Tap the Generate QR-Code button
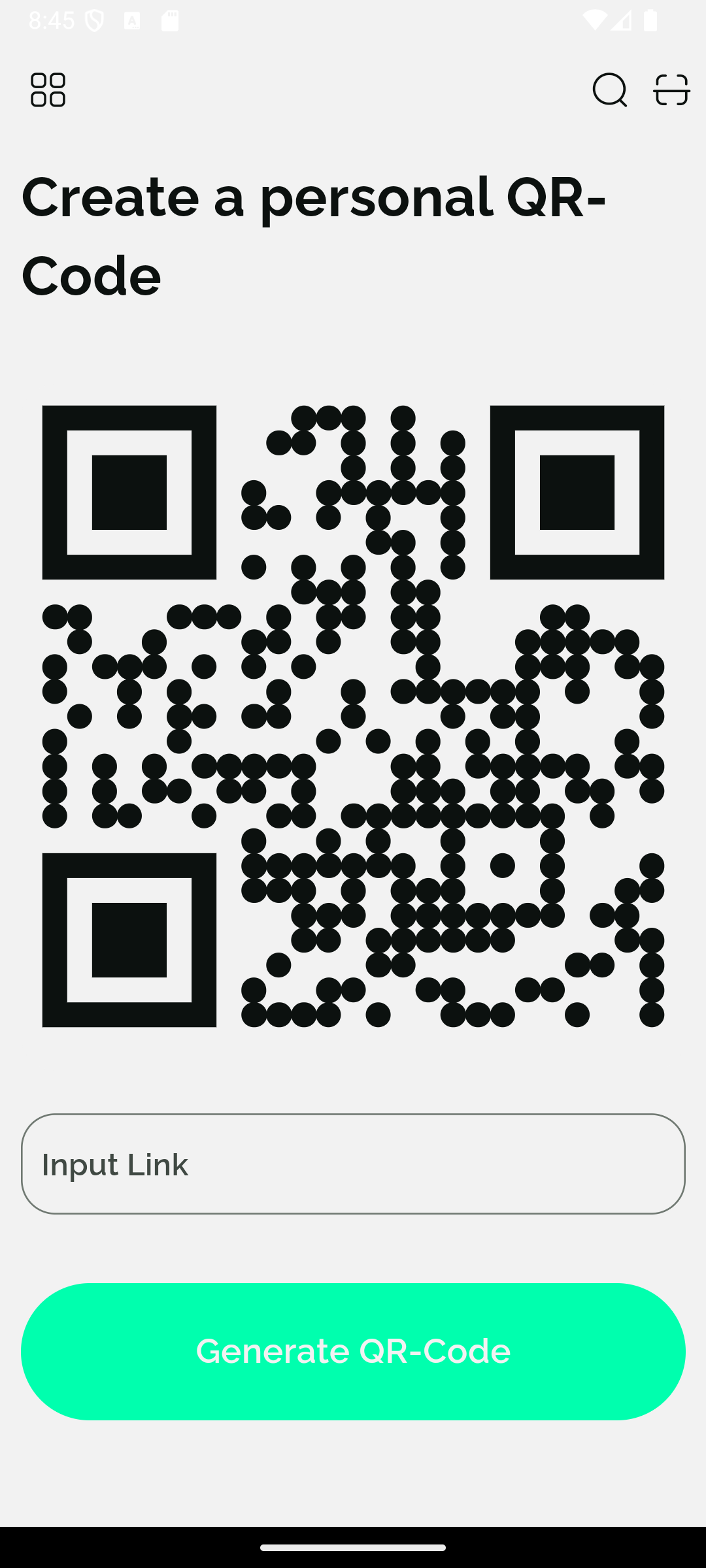The image size is (706, 1568). pos(353,1351)
